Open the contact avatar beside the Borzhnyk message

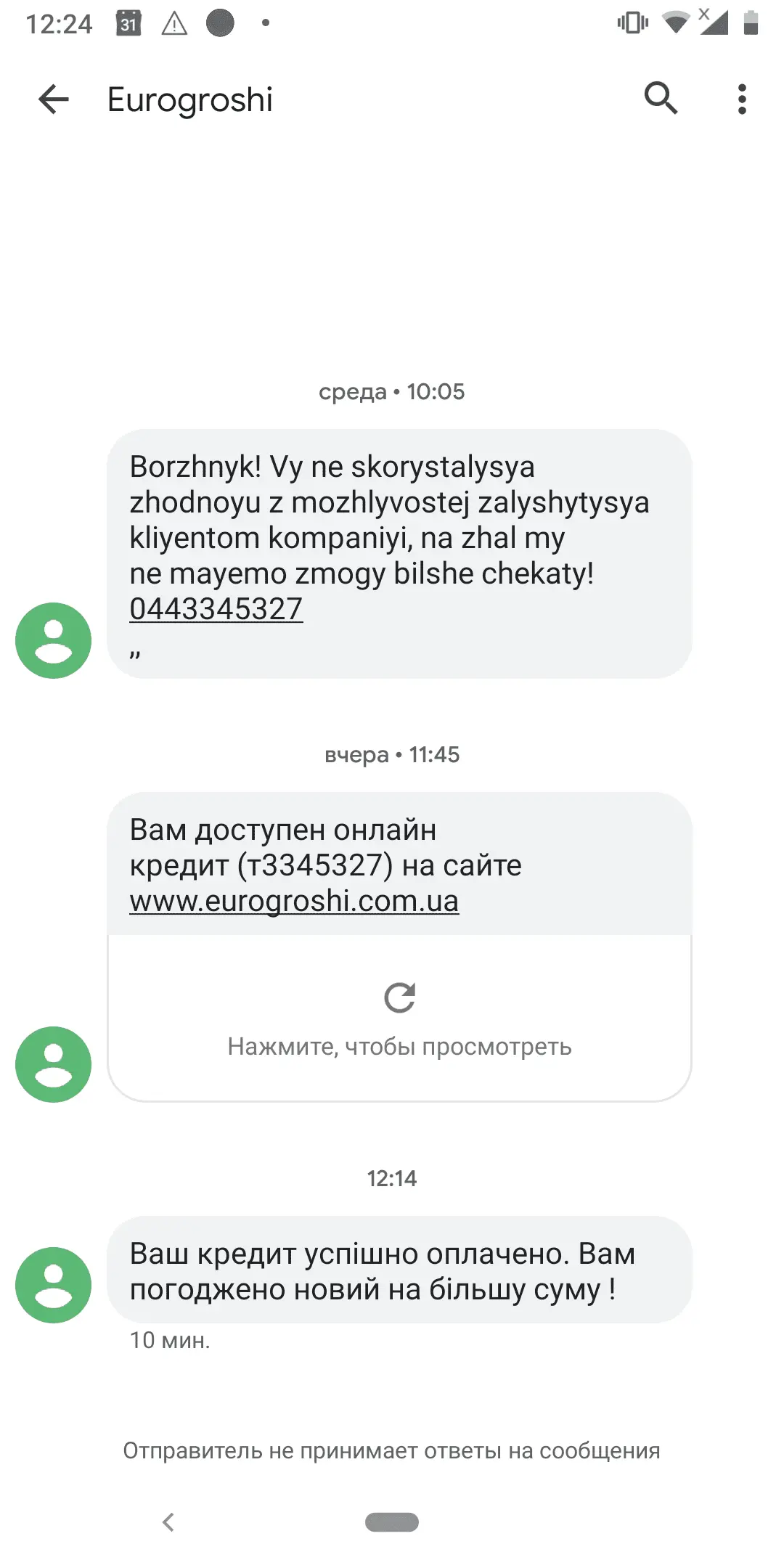pos(54,640)
